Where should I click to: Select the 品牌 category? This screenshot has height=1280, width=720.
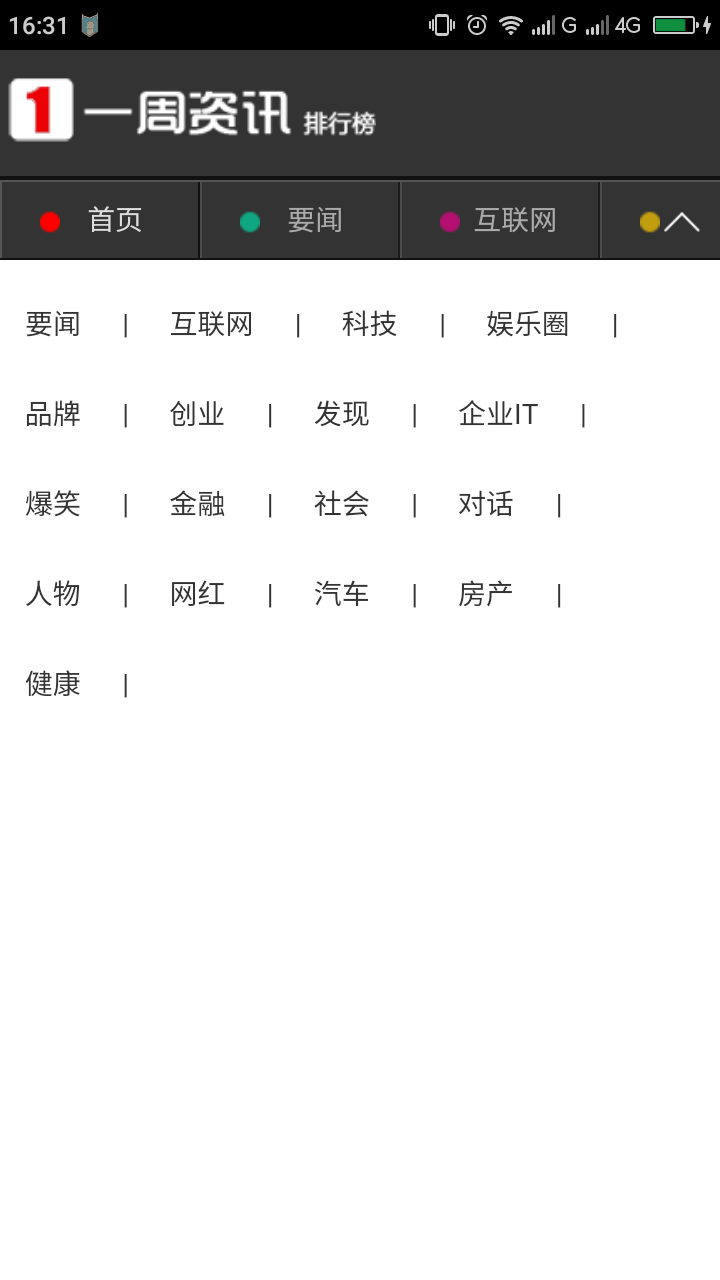(x=53, y=414)
